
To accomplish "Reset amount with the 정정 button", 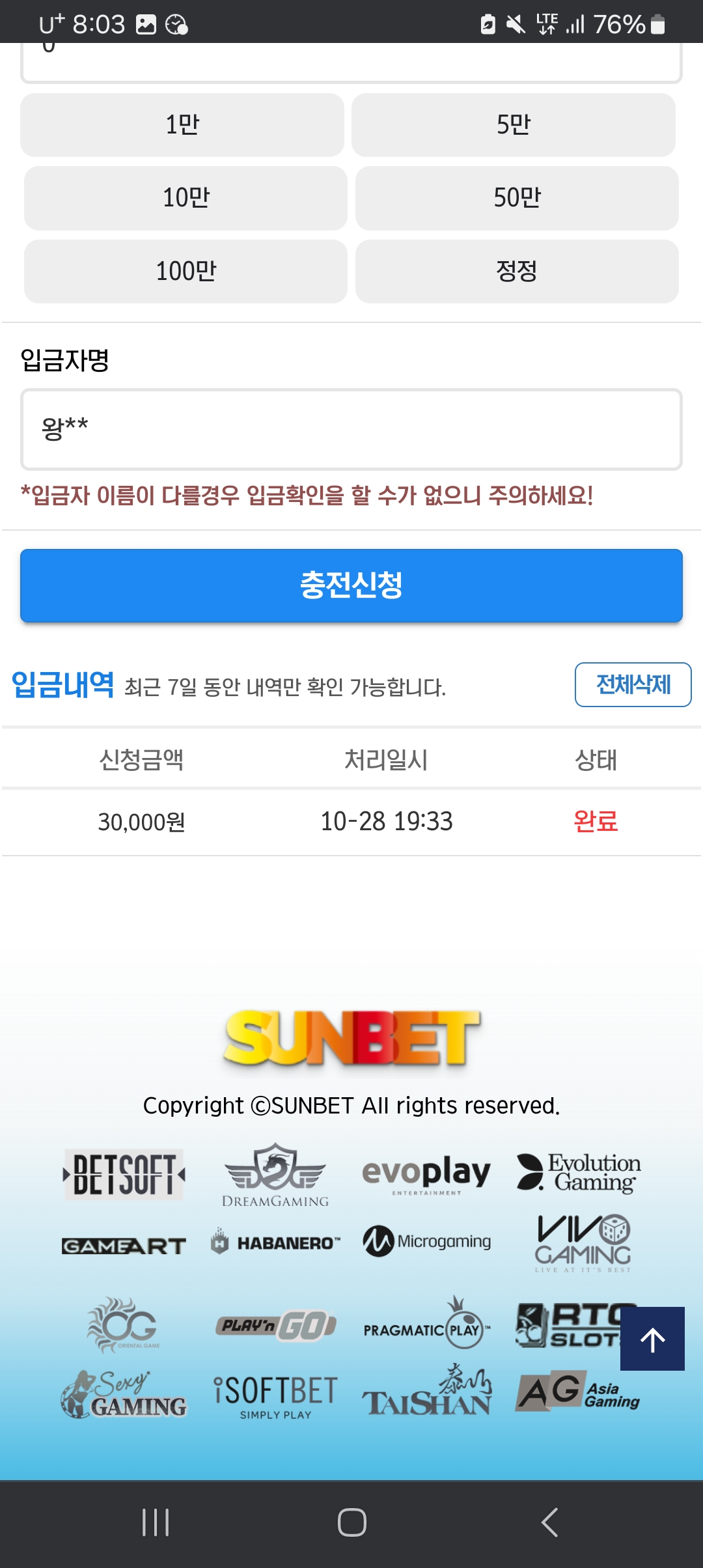I will click(517, 271).
